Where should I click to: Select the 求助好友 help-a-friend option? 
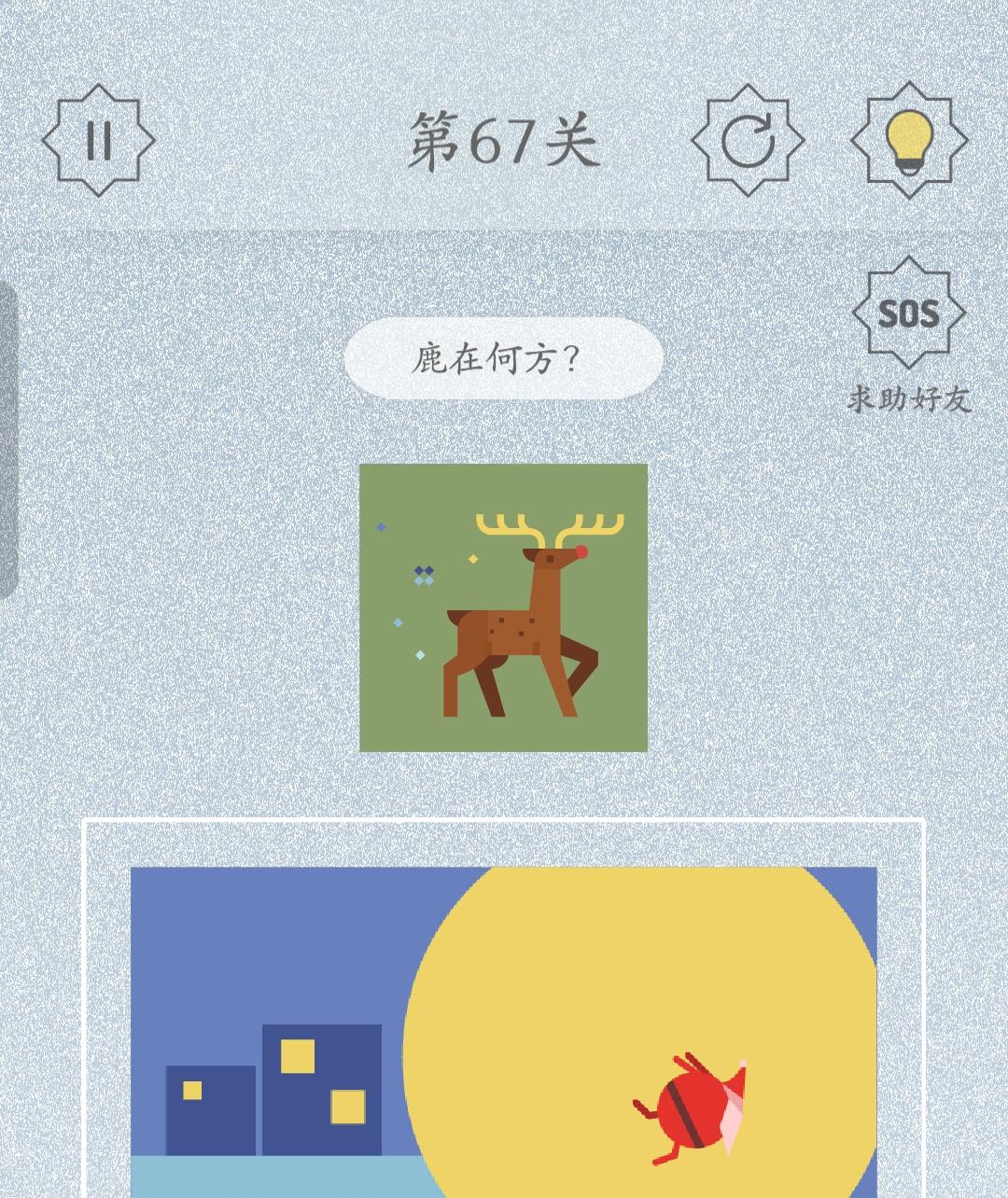tap(910, 399)
